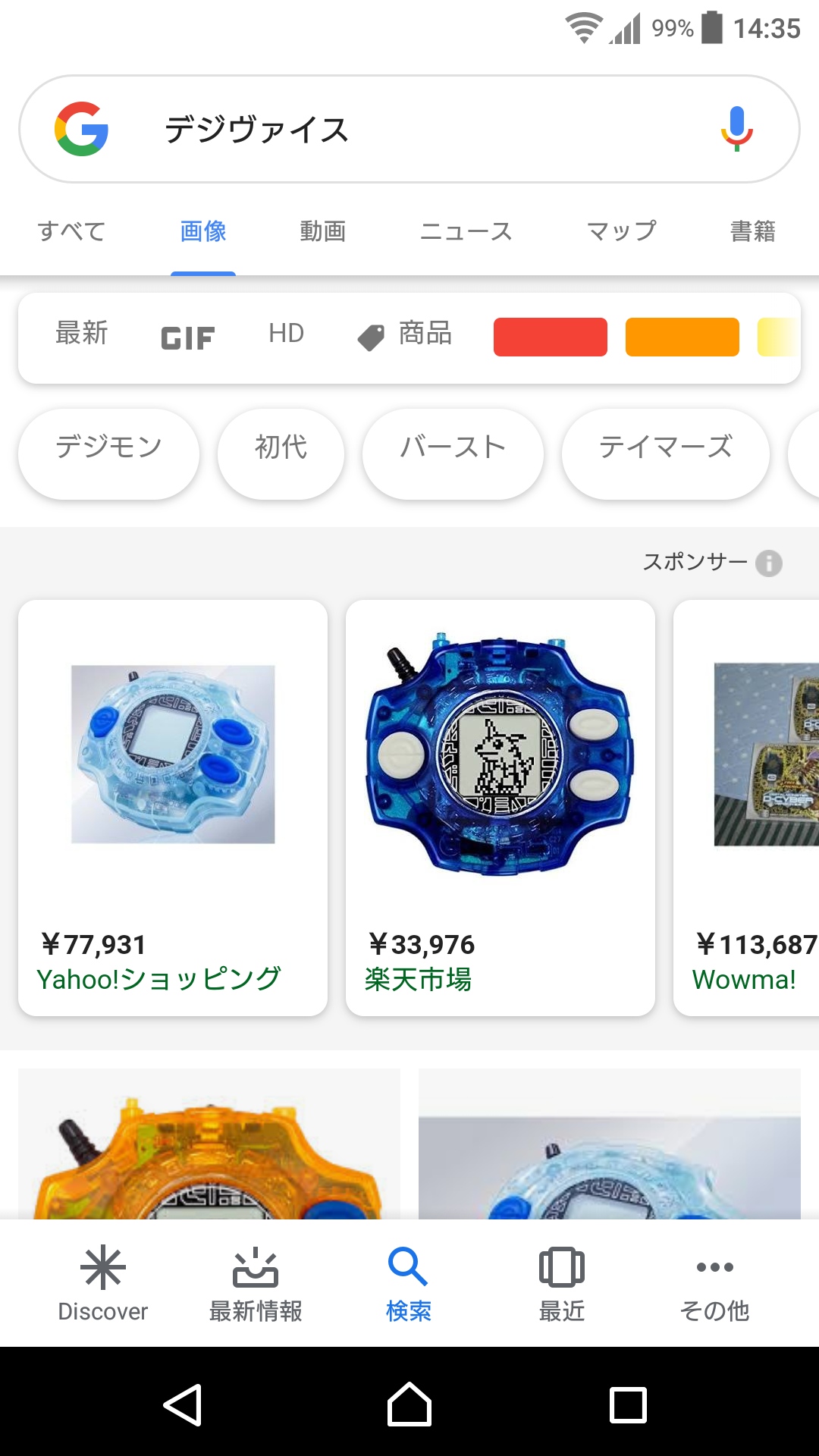
Task: Switch to the すべて tab
Action: pos(72,231)
